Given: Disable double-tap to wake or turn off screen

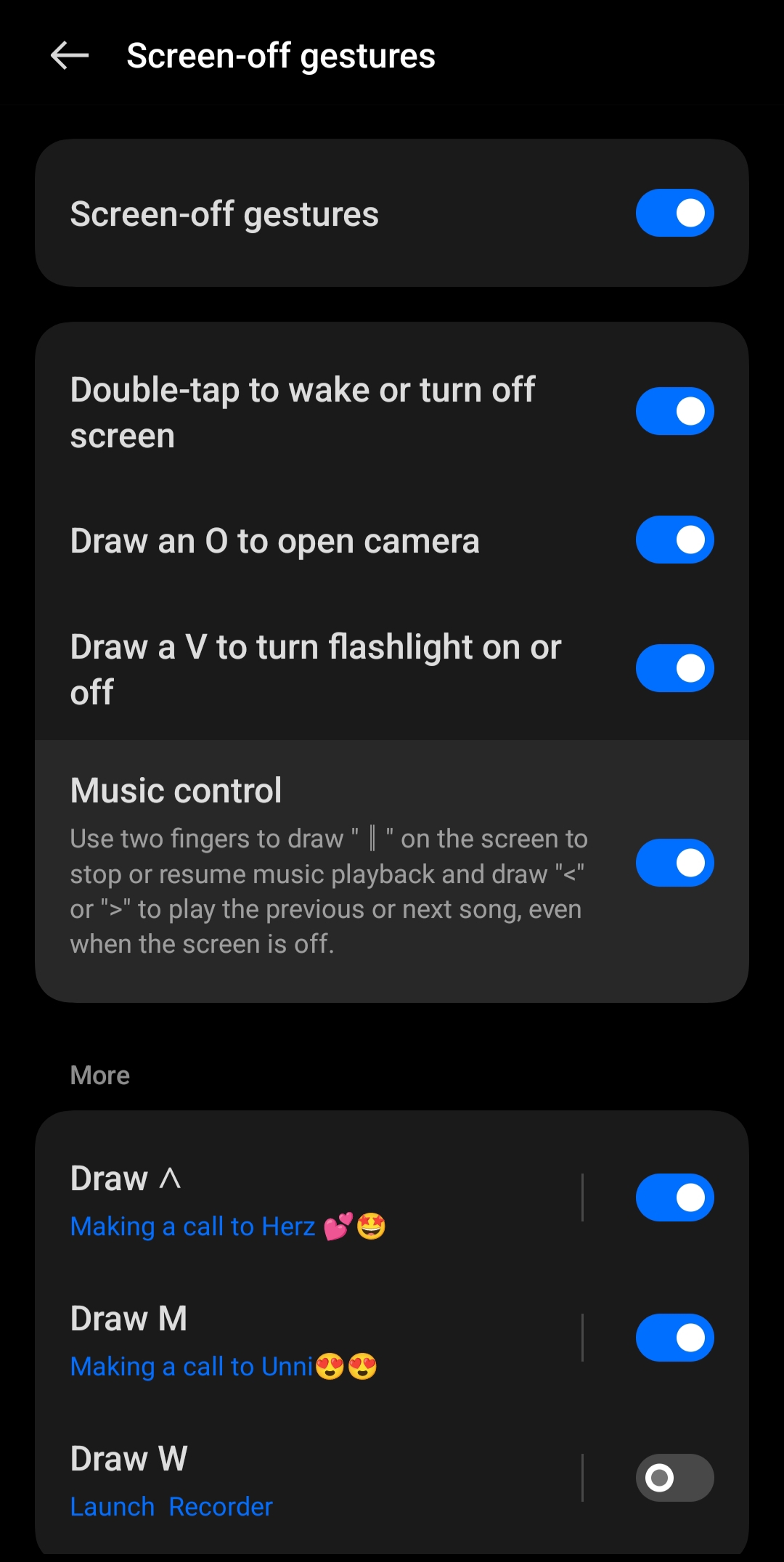Looking at the screenshot, I should pos(674,411).
